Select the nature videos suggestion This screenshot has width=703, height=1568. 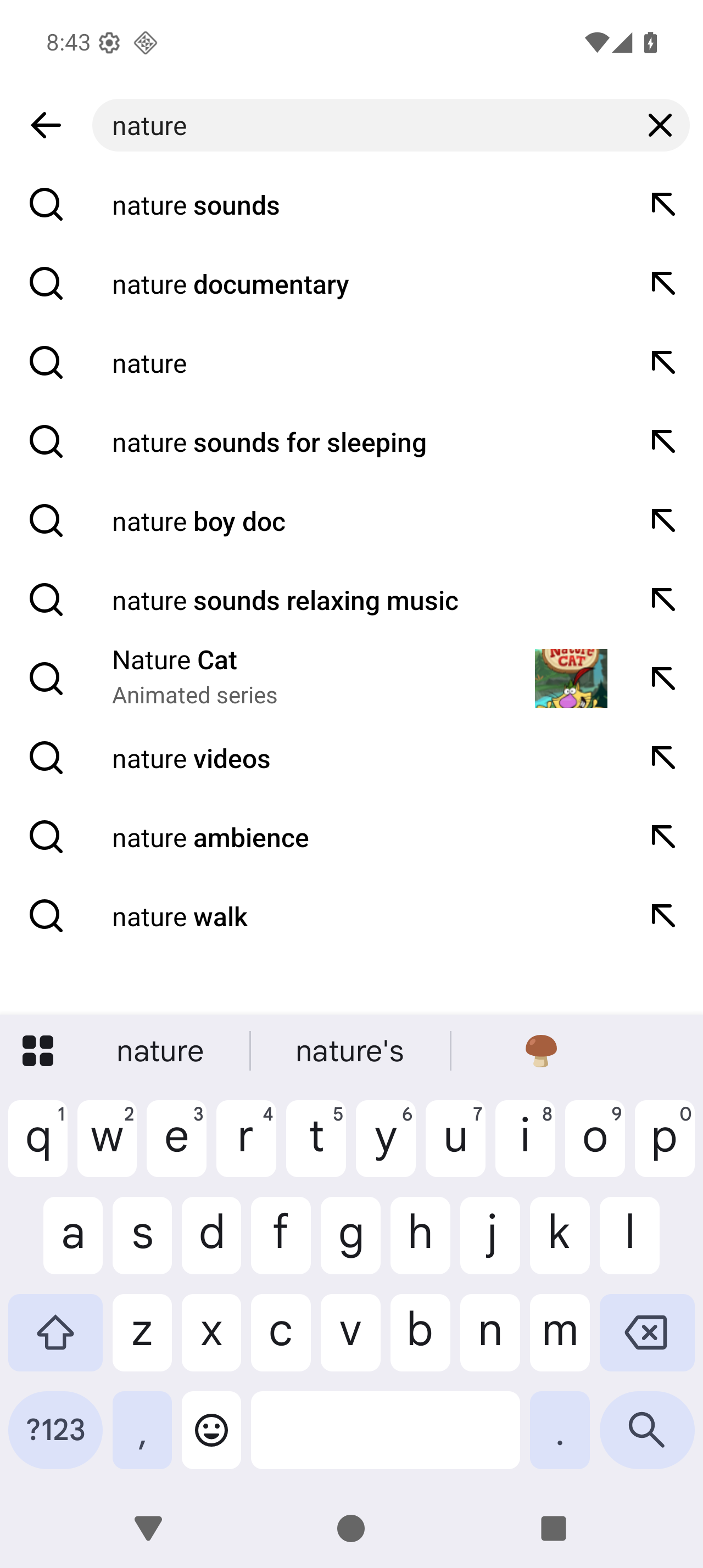(x=316, y=758)
